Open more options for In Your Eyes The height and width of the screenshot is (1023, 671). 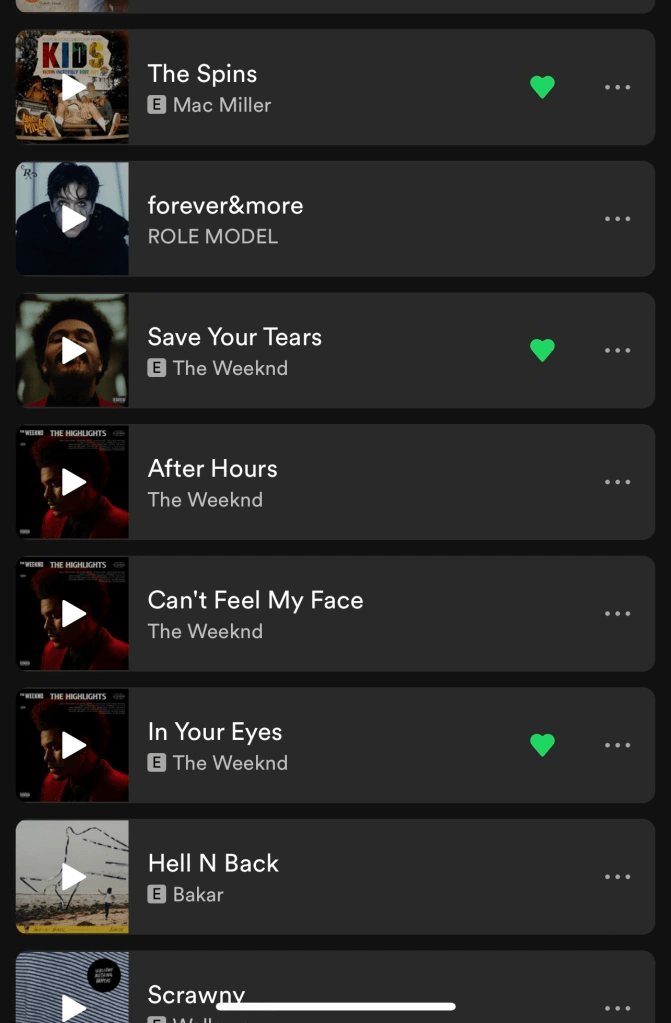tap(617, 745)
